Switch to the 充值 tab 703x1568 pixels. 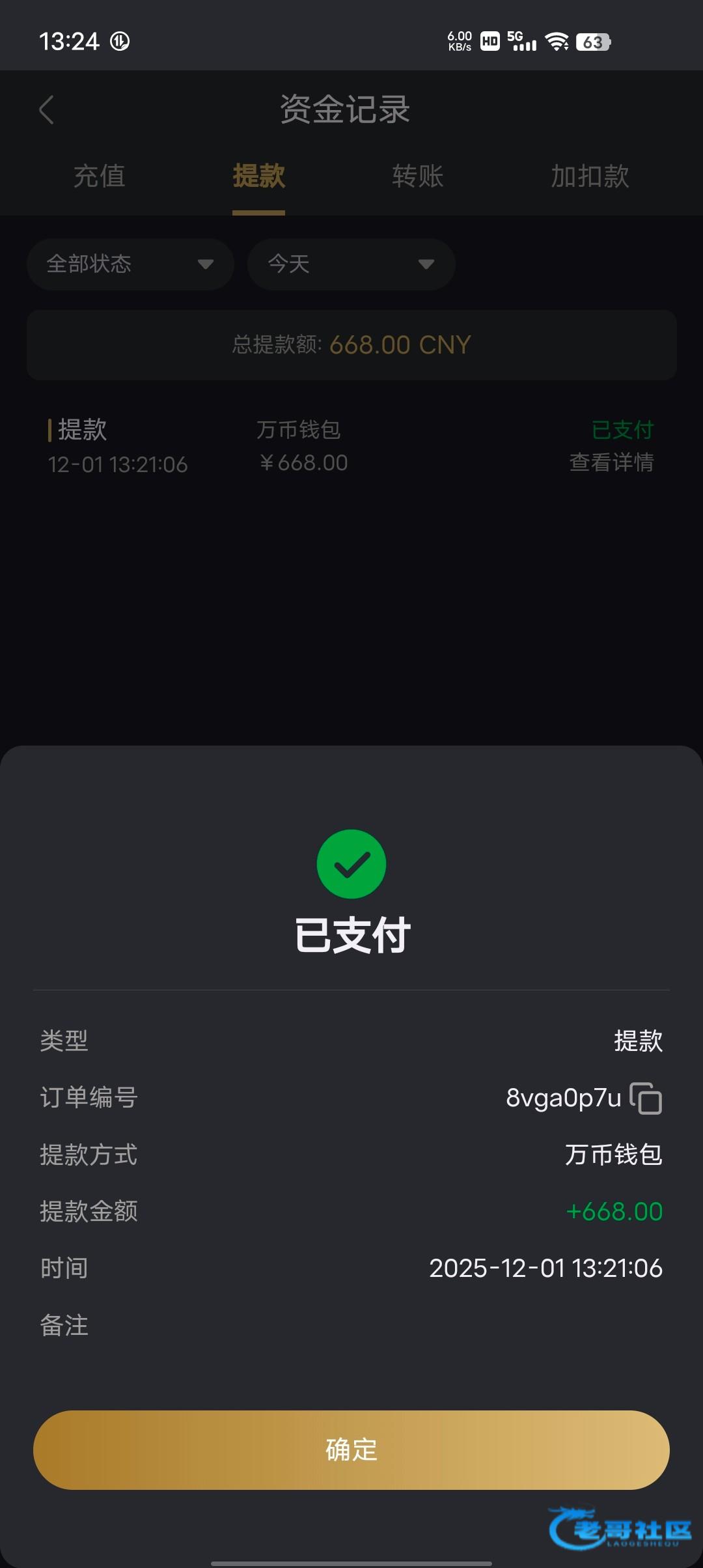tap(99, 176)
